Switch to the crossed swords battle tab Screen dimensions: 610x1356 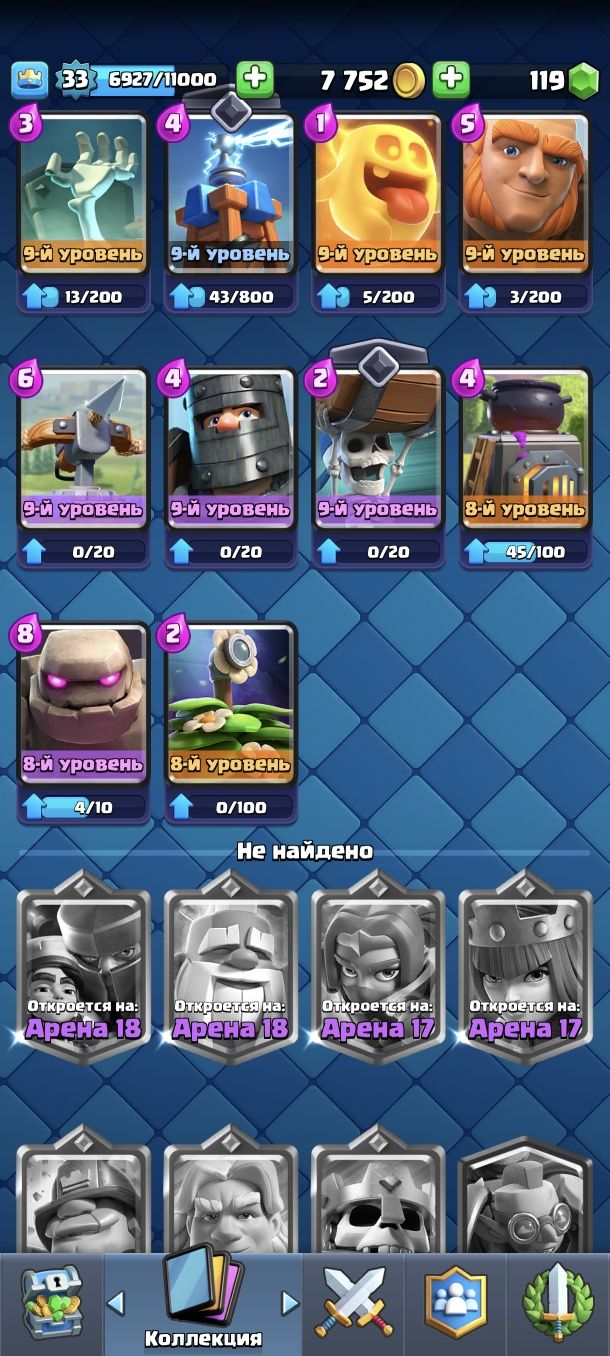click(x=355, y=1302)
